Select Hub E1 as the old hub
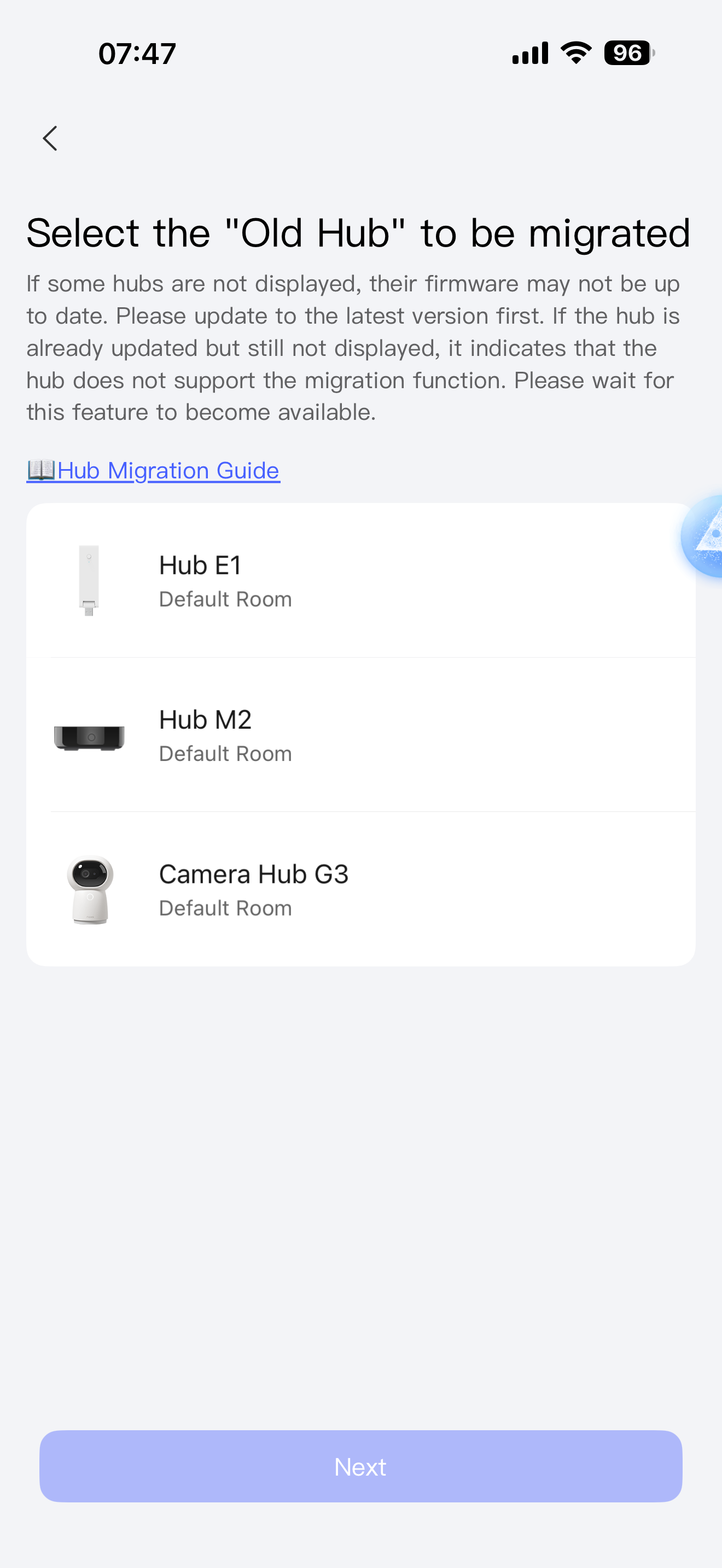Image resolution: width=722 pixels, height=1568 pixels. point(360,581)
